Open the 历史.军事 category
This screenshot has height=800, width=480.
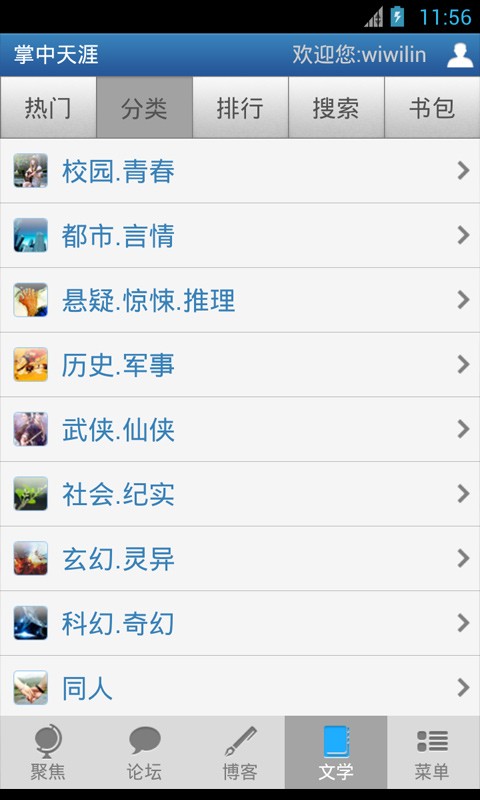click(240, 365)
